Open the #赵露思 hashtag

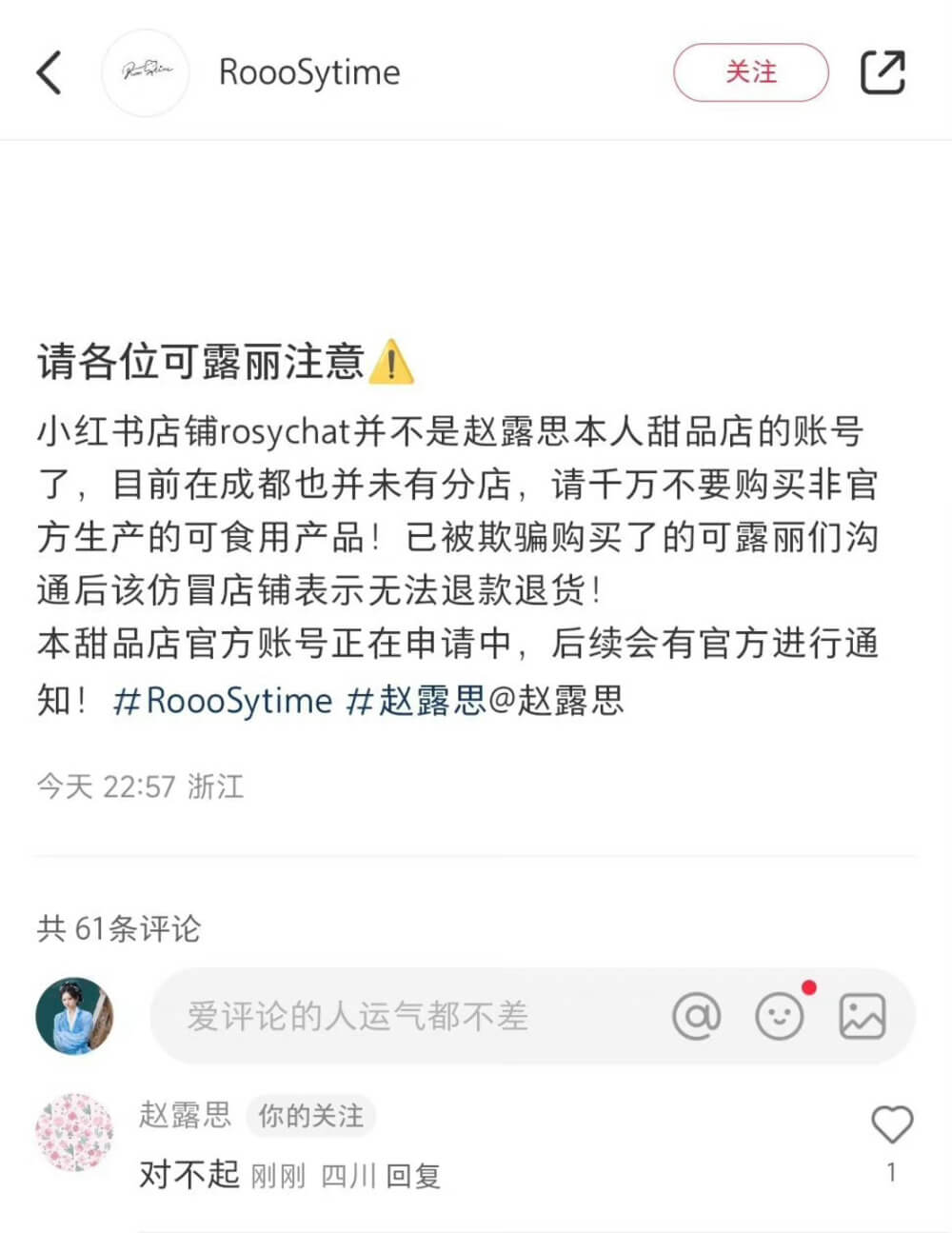pos(416,701)
